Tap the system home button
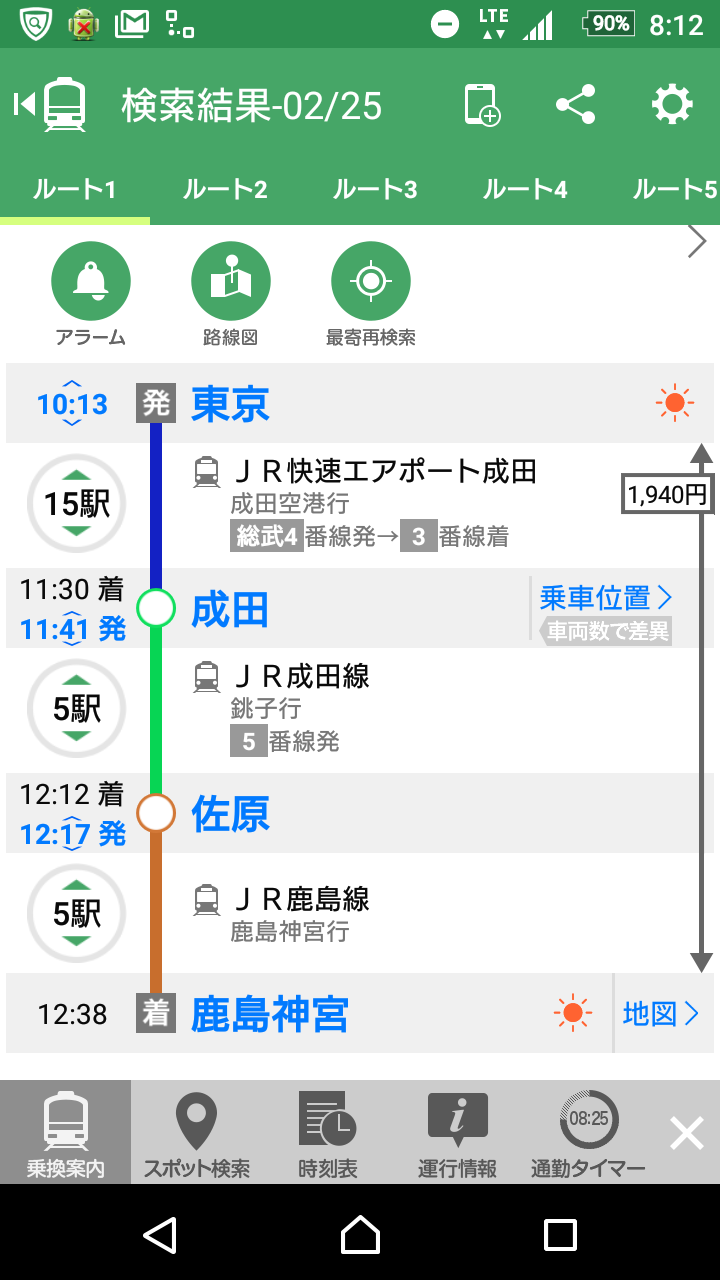720x1280 pixels. (360, 1234)
